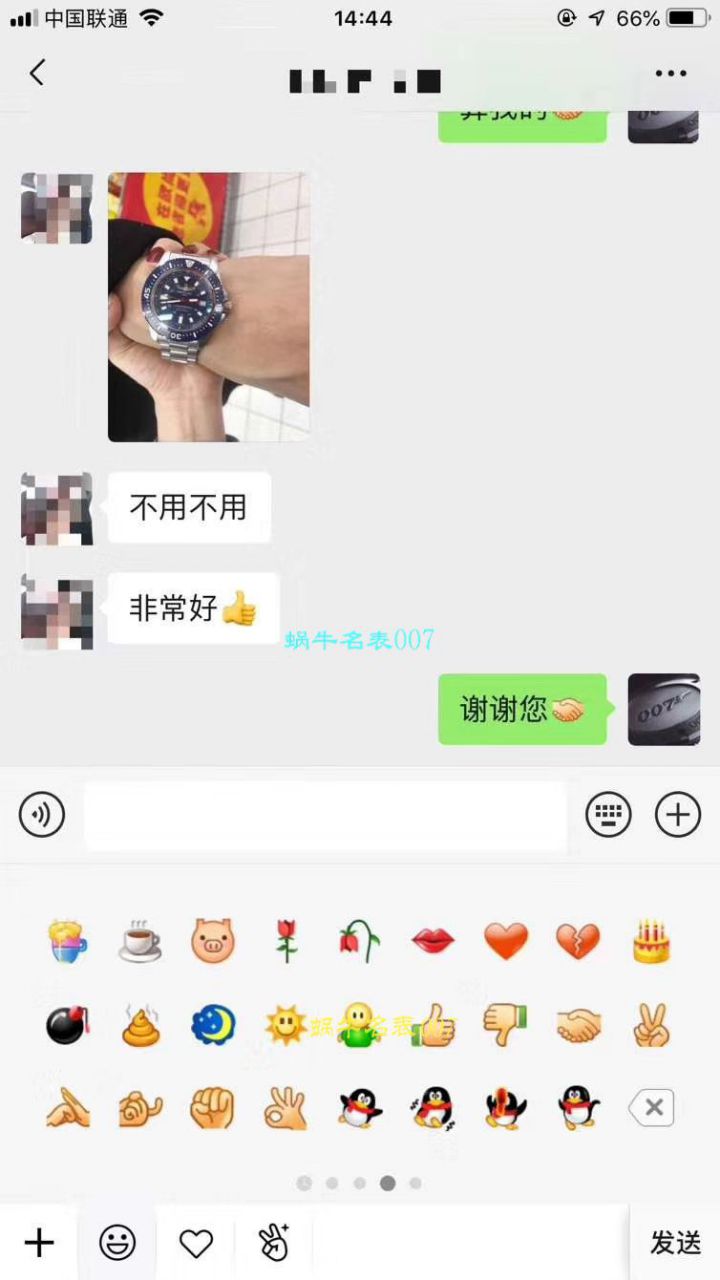
Task: Select the thumbs down emoji
Action: 505,1024
